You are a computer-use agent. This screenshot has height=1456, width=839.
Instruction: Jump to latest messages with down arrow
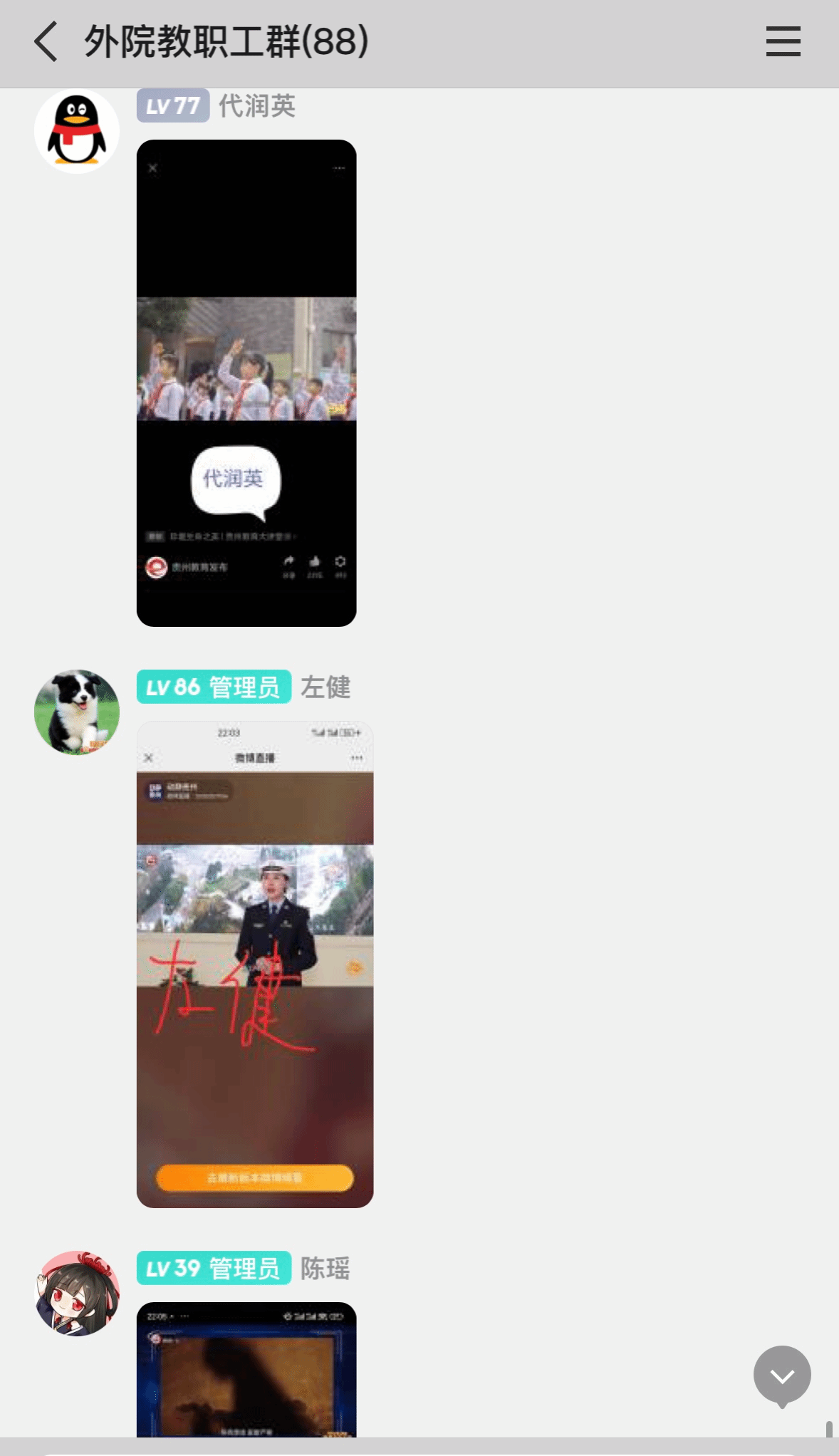pos(782,1376)
